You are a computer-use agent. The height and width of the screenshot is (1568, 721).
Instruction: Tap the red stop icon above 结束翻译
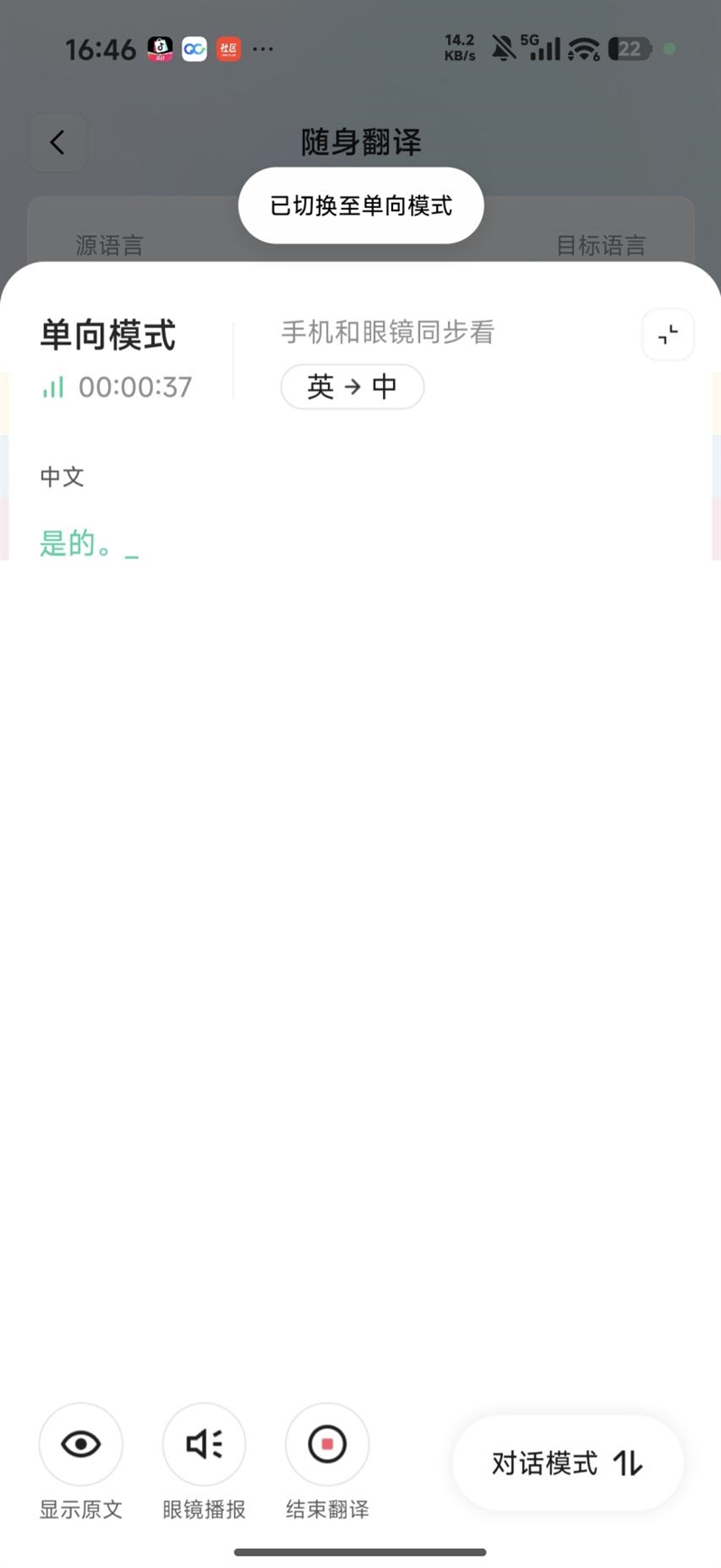(x=326, y=1444)
